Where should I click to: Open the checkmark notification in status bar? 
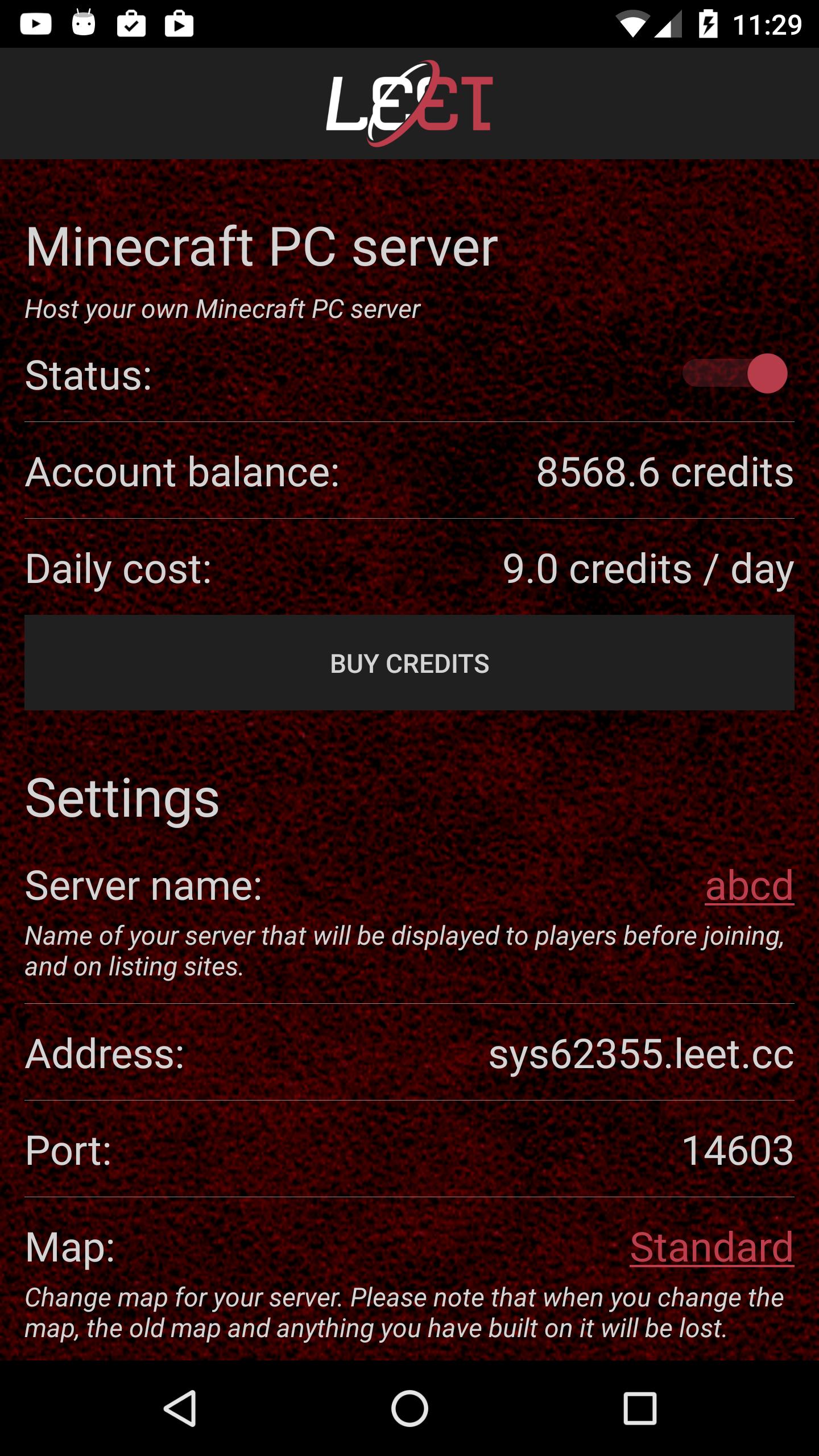tap(132, 24)
